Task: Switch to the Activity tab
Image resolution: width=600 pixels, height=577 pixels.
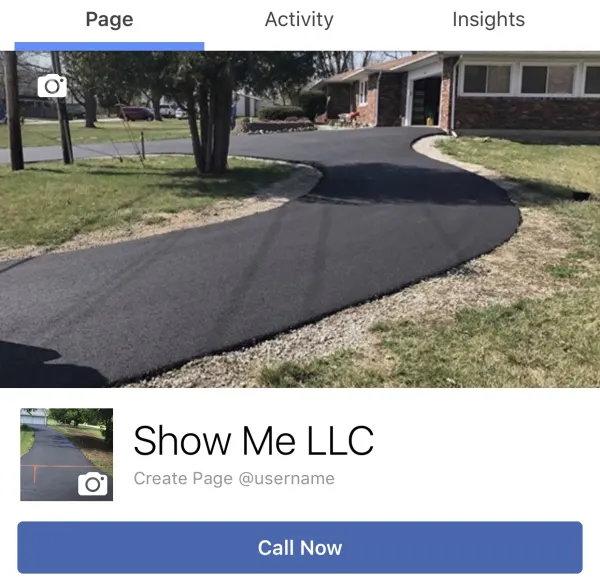Action: coord(299,20)
